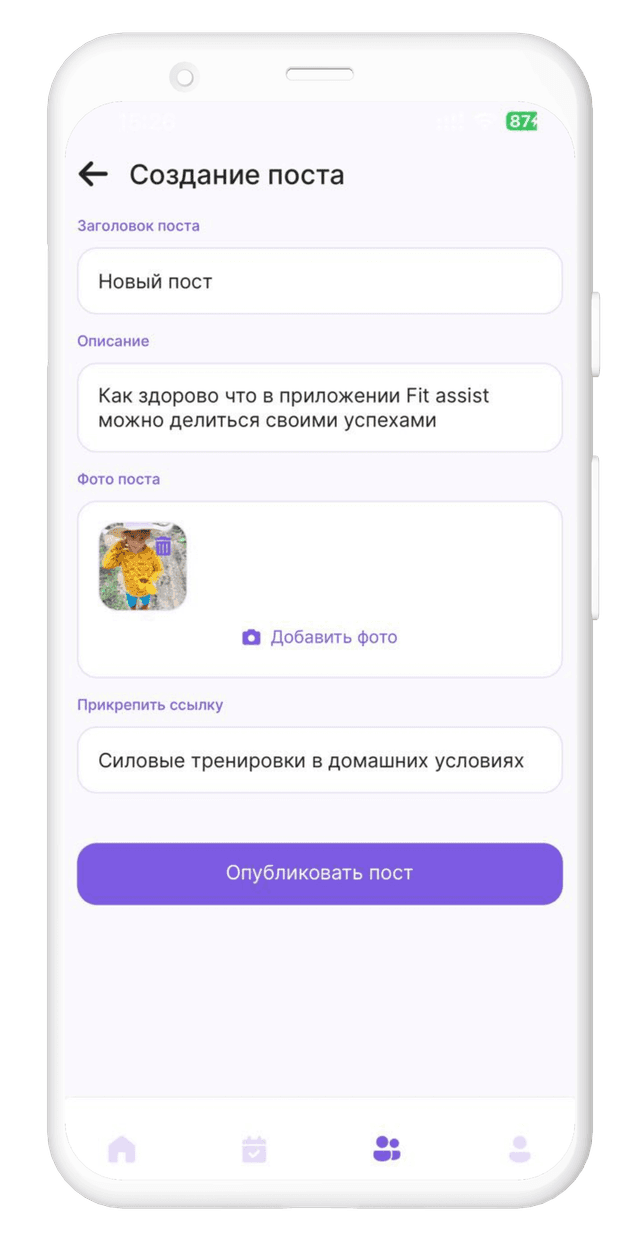Tap the Описание text field
640x1259 pixels.
click(x=319, y=408)
